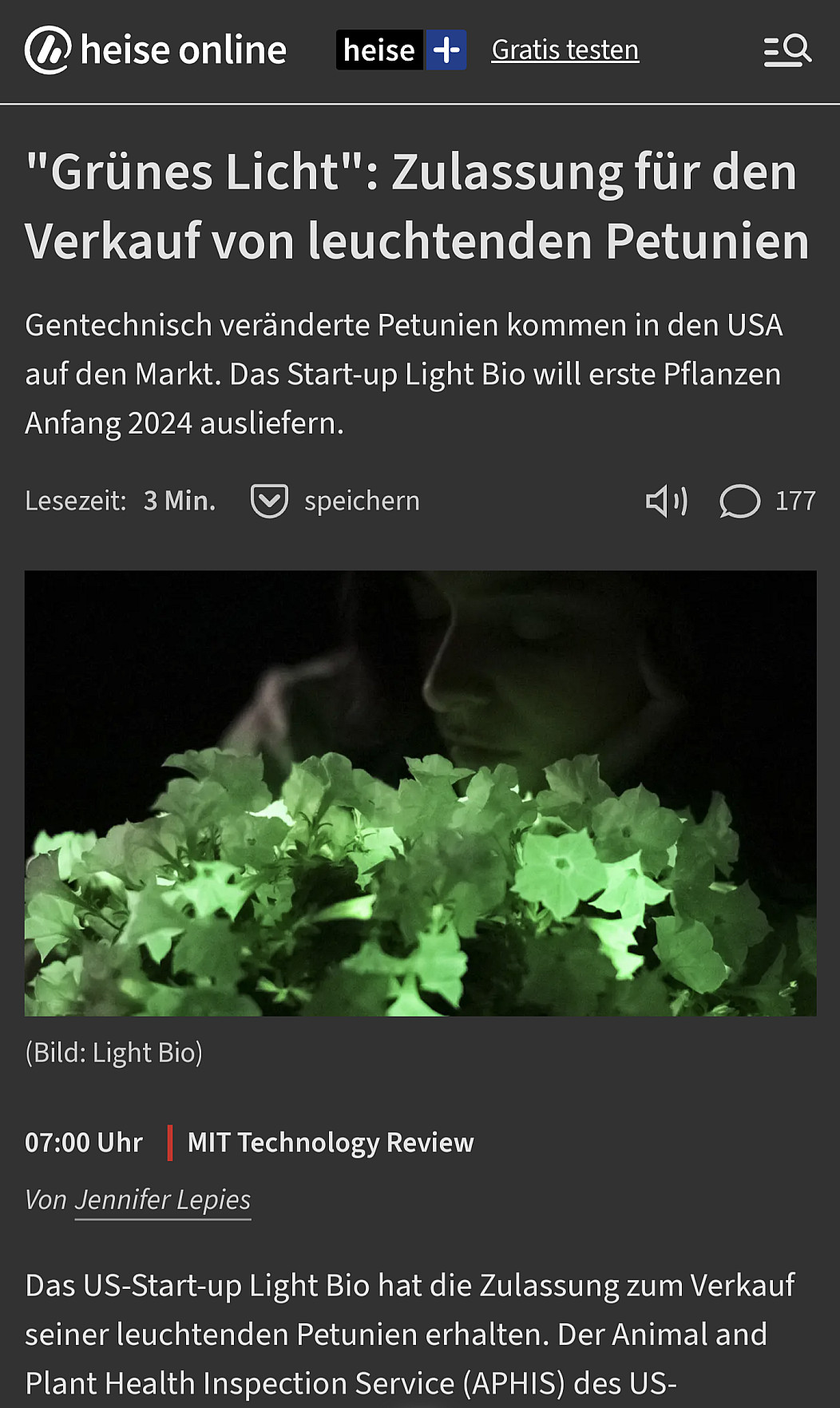Open the MIT Technology Review link
The height and width of the screenshot is (1408, 840).
331,1143
